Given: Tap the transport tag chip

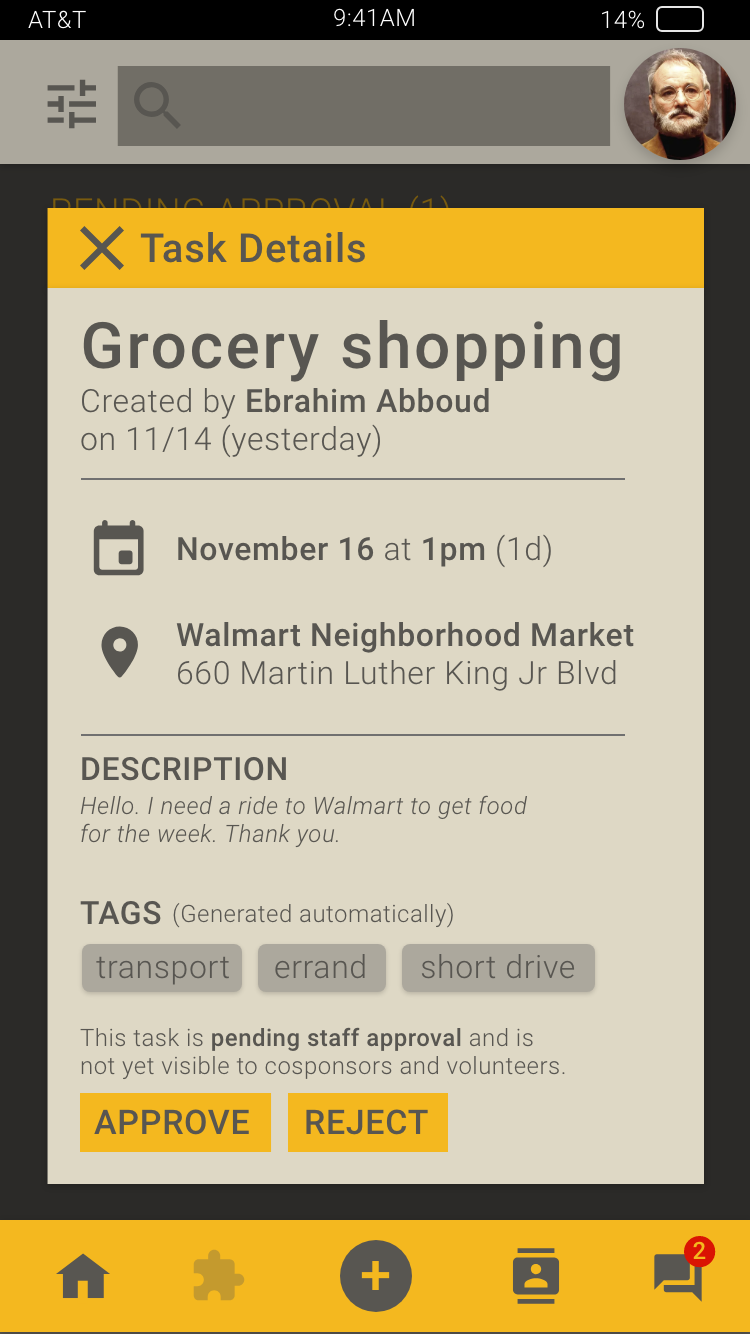Looking at the screenshot, I should [x=162, y=968].
